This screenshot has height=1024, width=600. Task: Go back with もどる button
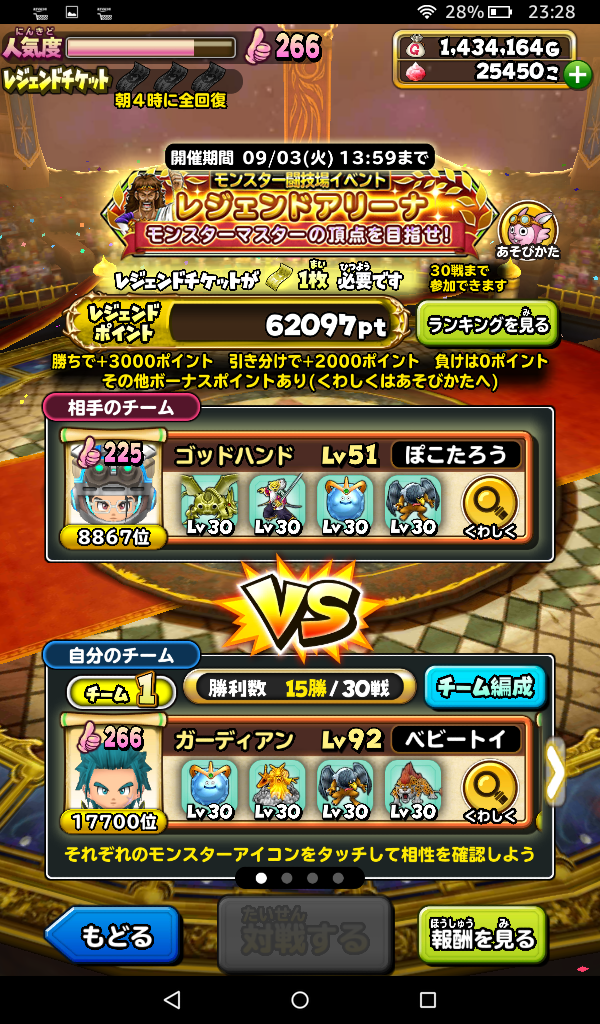[x=113, y=935]
